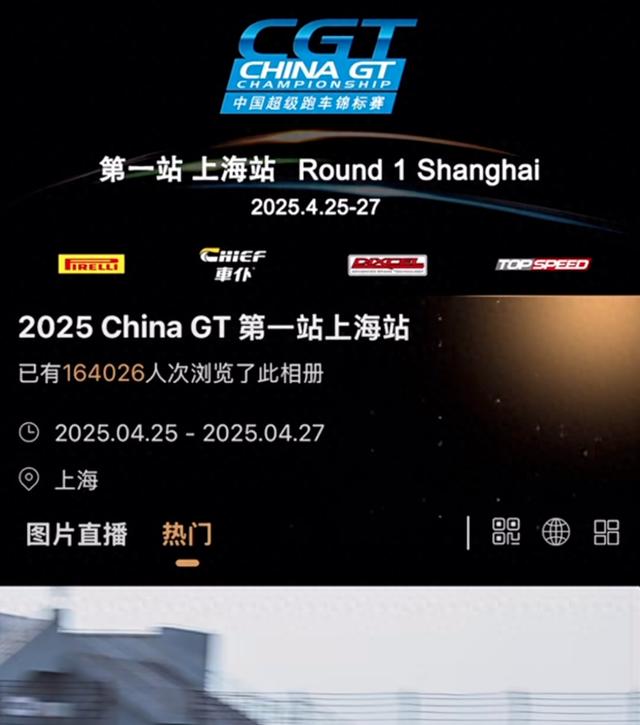640x725 pixels.
Task: Open the blurred photo below the tabs
Action: click(320, 655)
